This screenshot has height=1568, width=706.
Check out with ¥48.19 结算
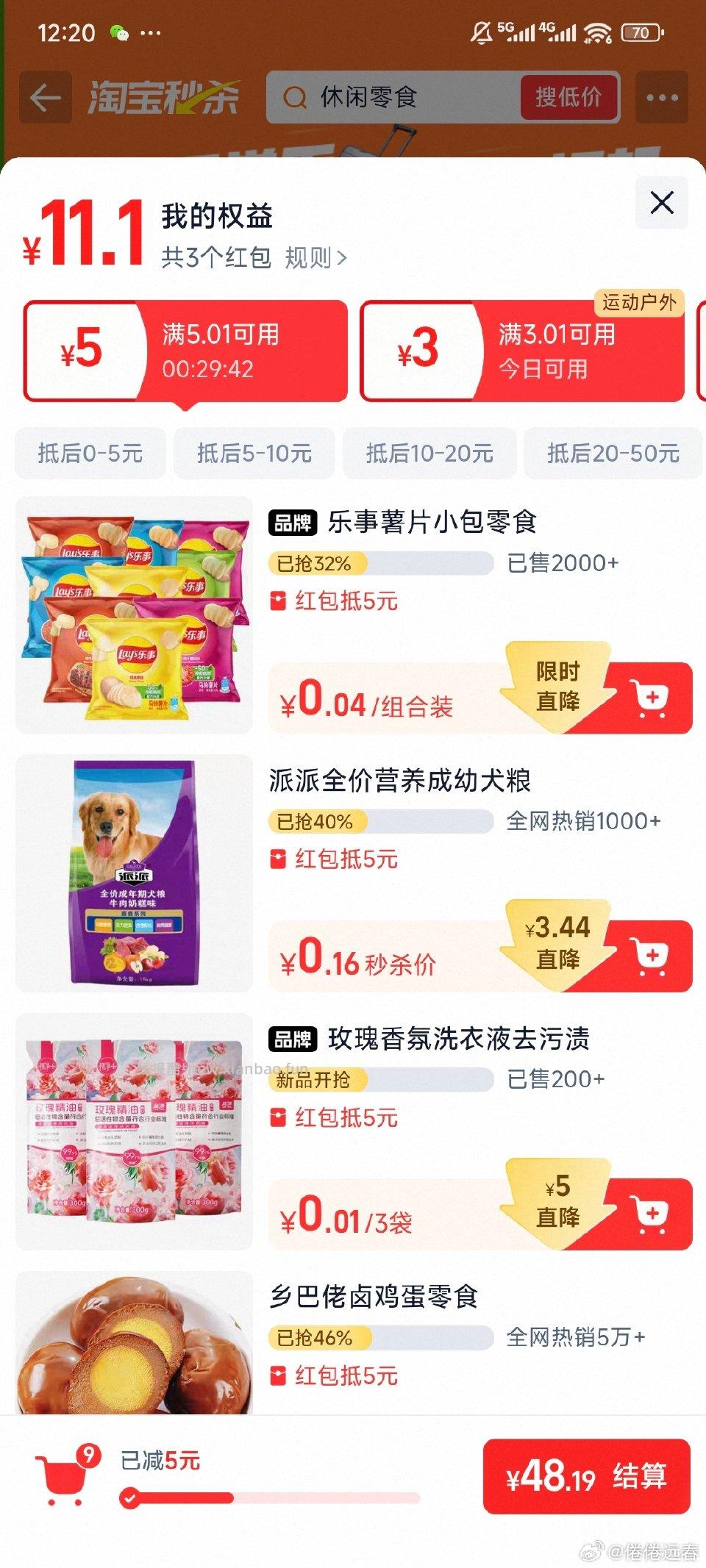click(x=586, y=1476)
